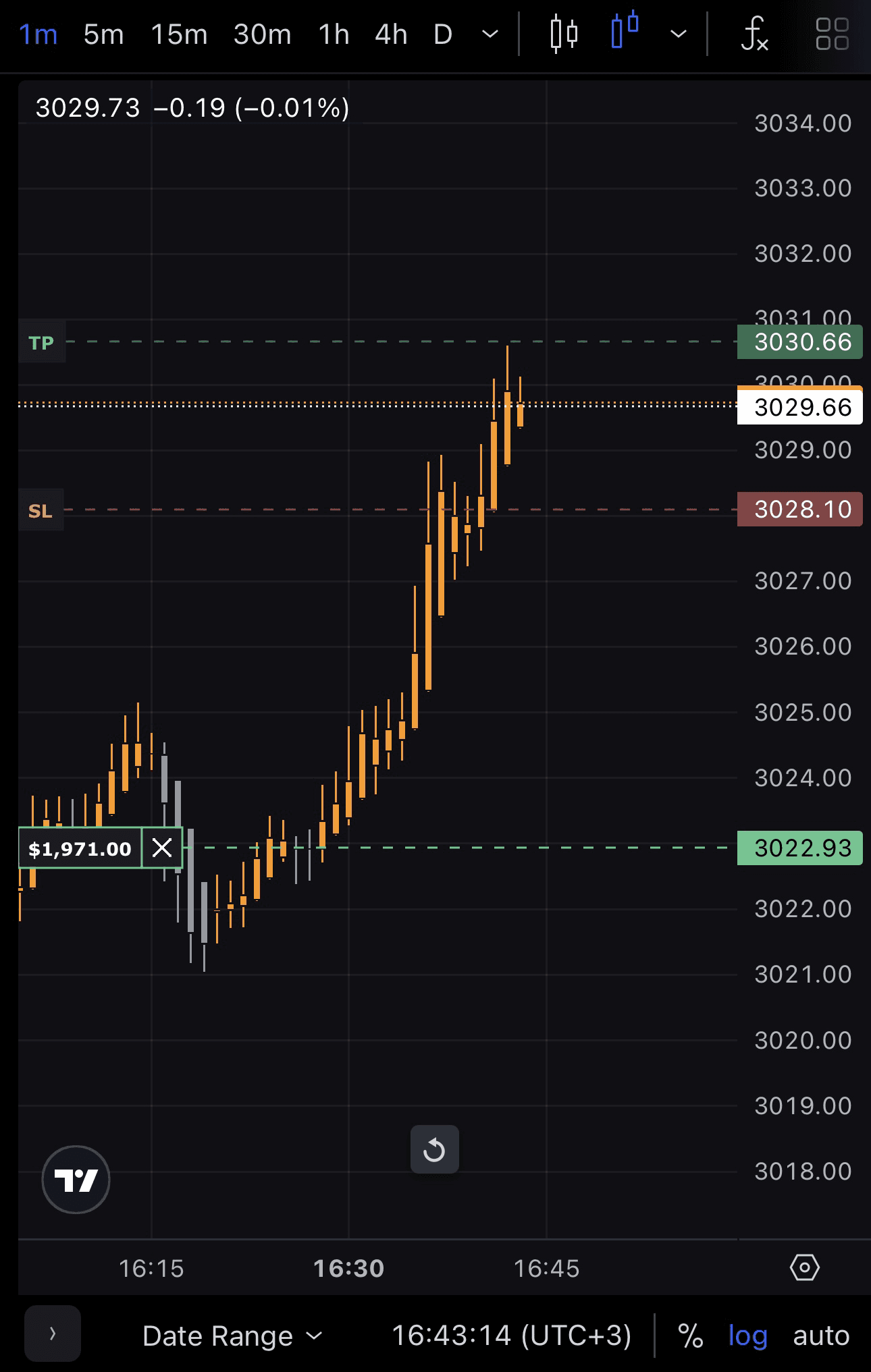Select the daily D timeframe
This screenshot has height=1372, width=871.
(442, 34)
